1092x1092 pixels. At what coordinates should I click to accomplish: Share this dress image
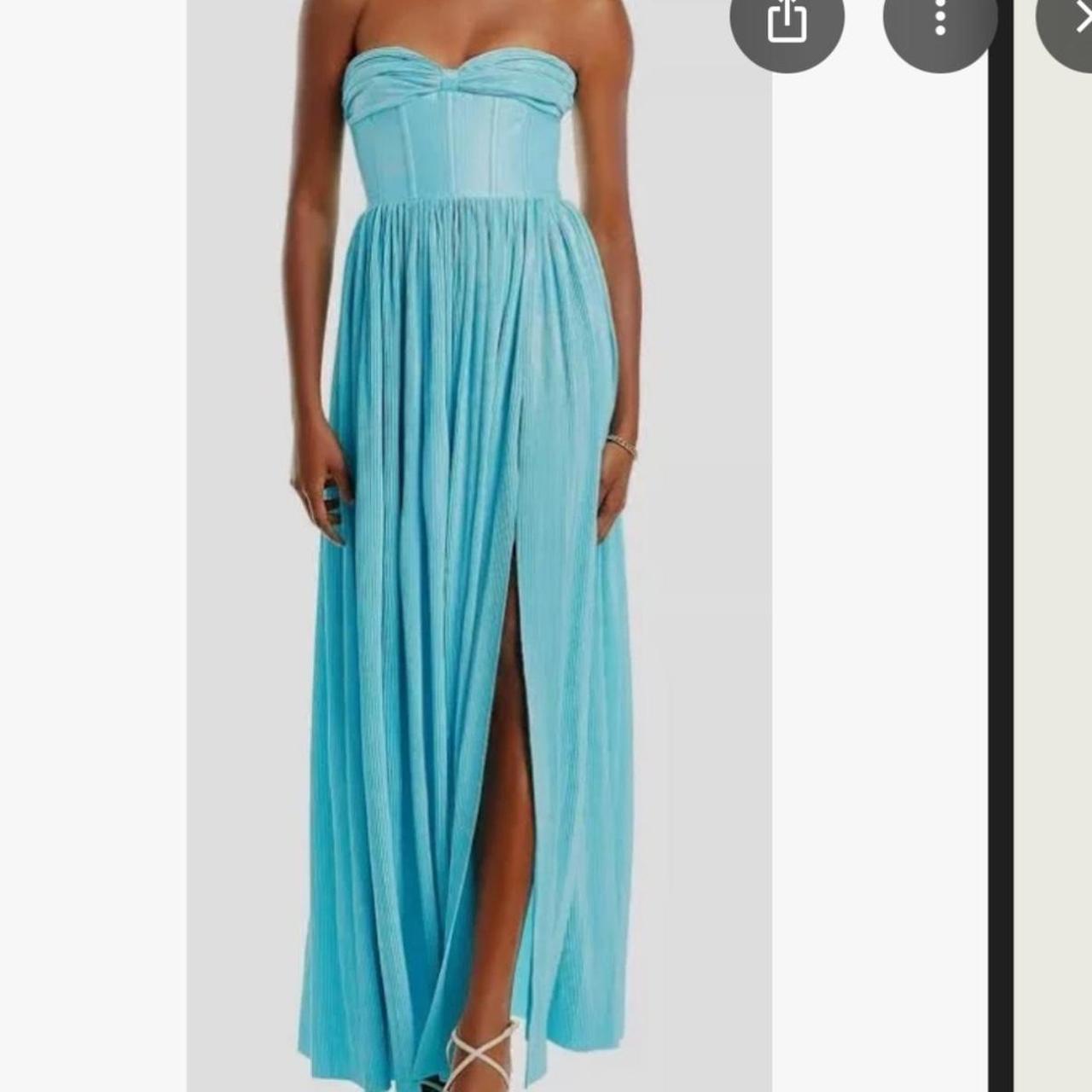point(787,20)
